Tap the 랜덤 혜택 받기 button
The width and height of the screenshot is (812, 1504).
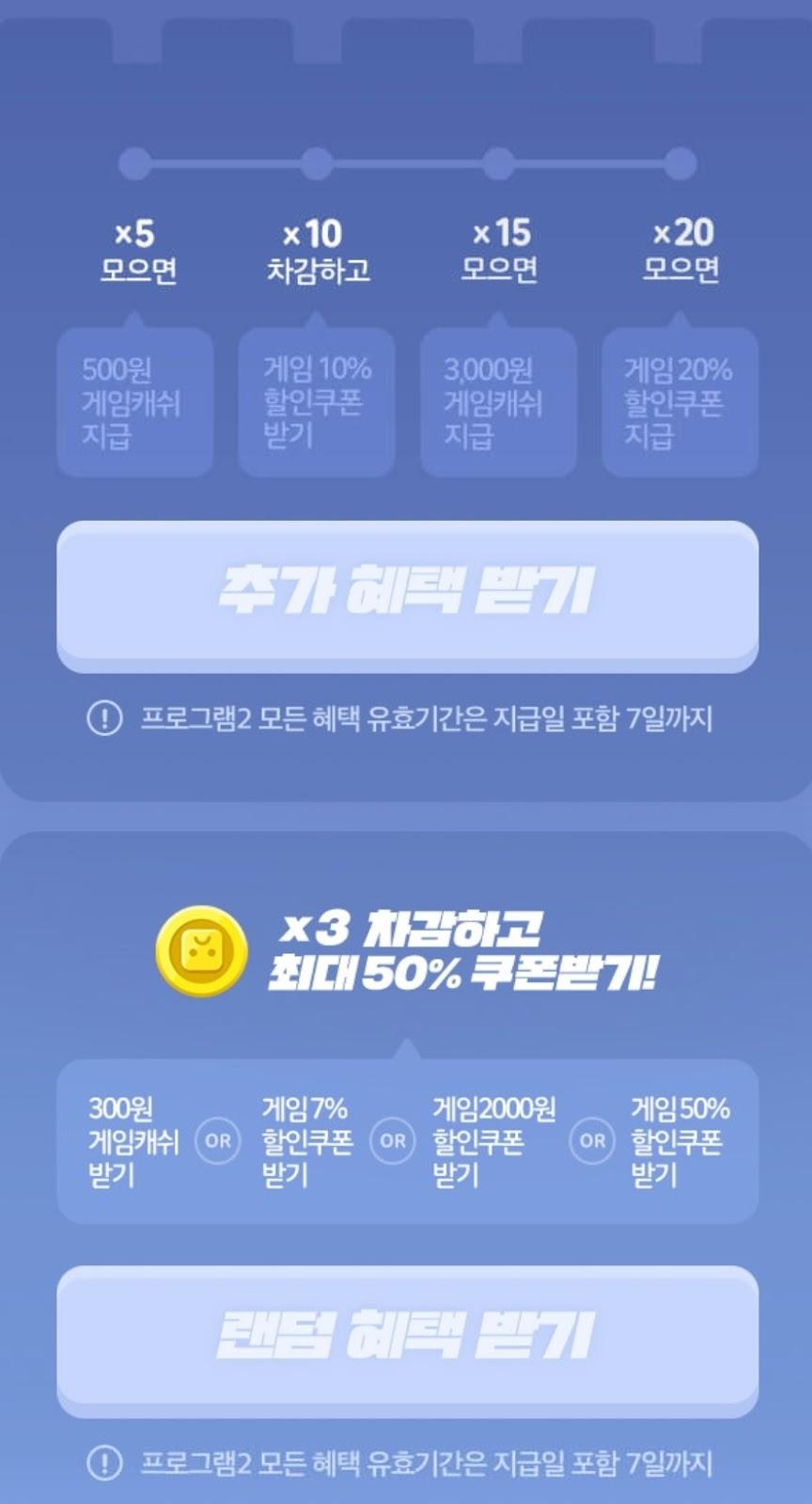click(407, 1337)
